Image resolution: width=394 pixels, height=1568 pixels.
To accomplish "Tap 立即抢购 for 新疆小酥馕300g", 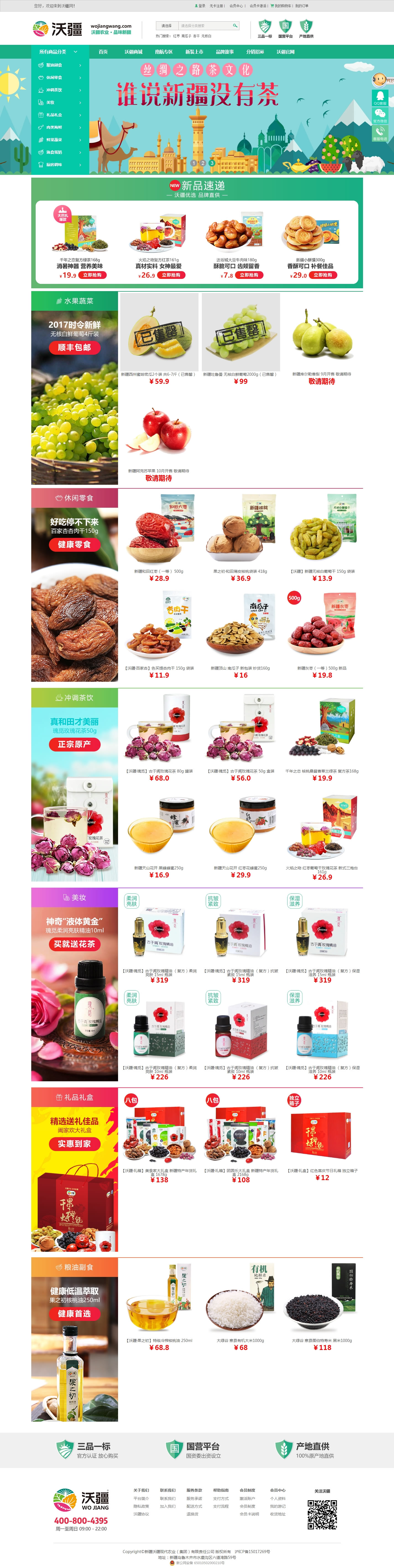I will pyautogui.click(x=323, y=275).
